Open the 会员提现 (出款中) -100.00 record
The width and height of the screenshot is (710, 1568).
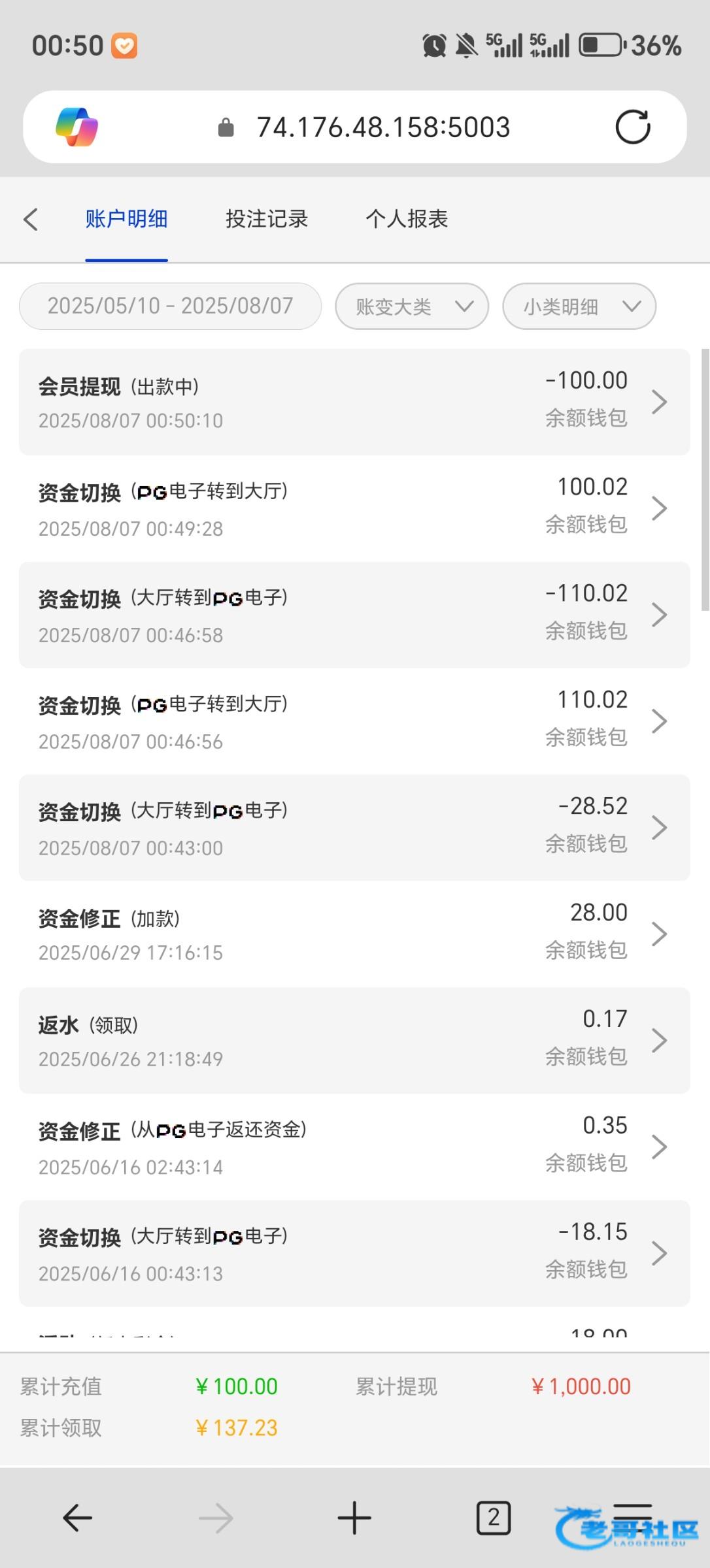coord(354,402)
